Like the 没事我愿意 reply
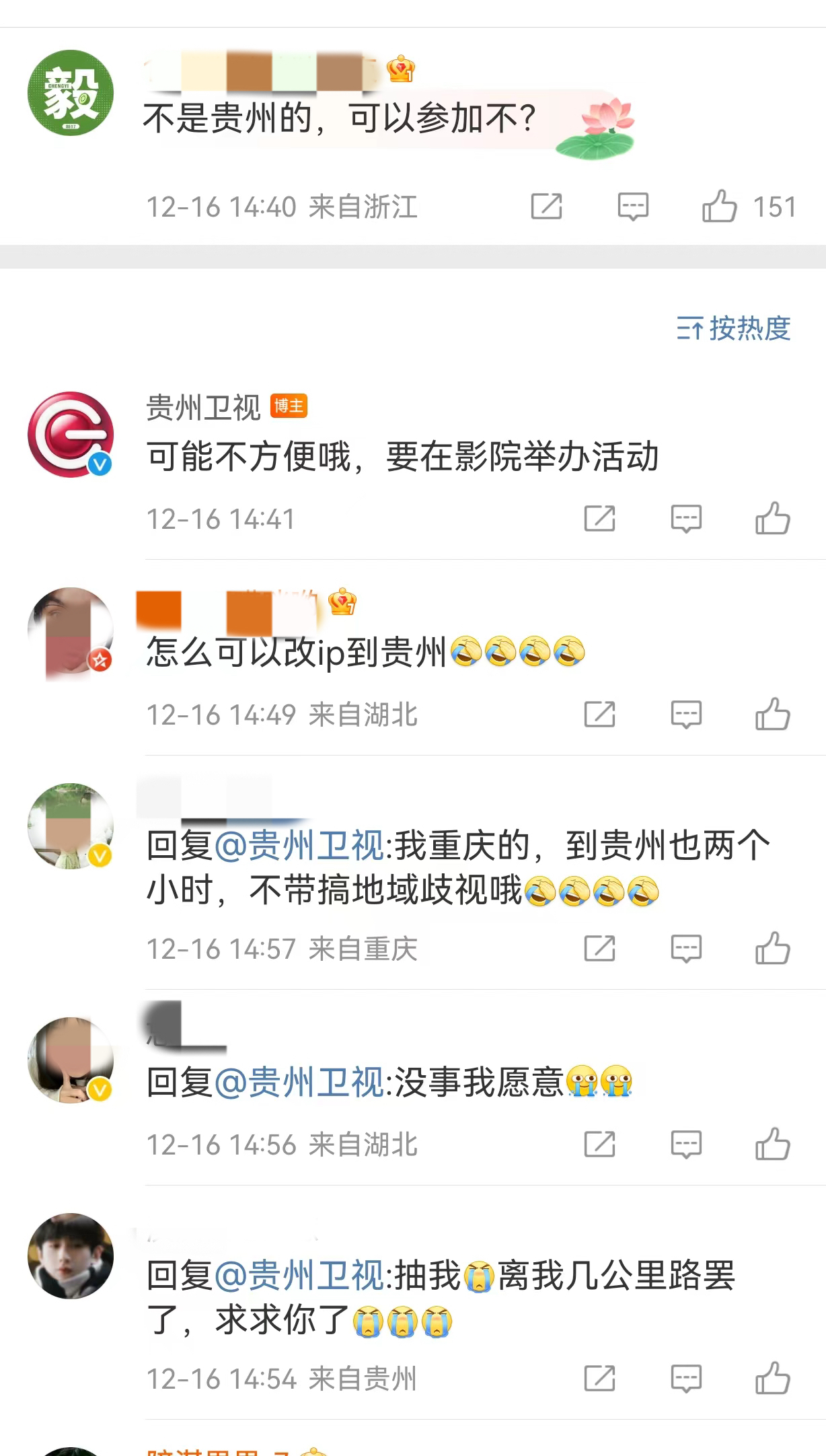Screen dimensions: 826x1456 (772, 1144)
